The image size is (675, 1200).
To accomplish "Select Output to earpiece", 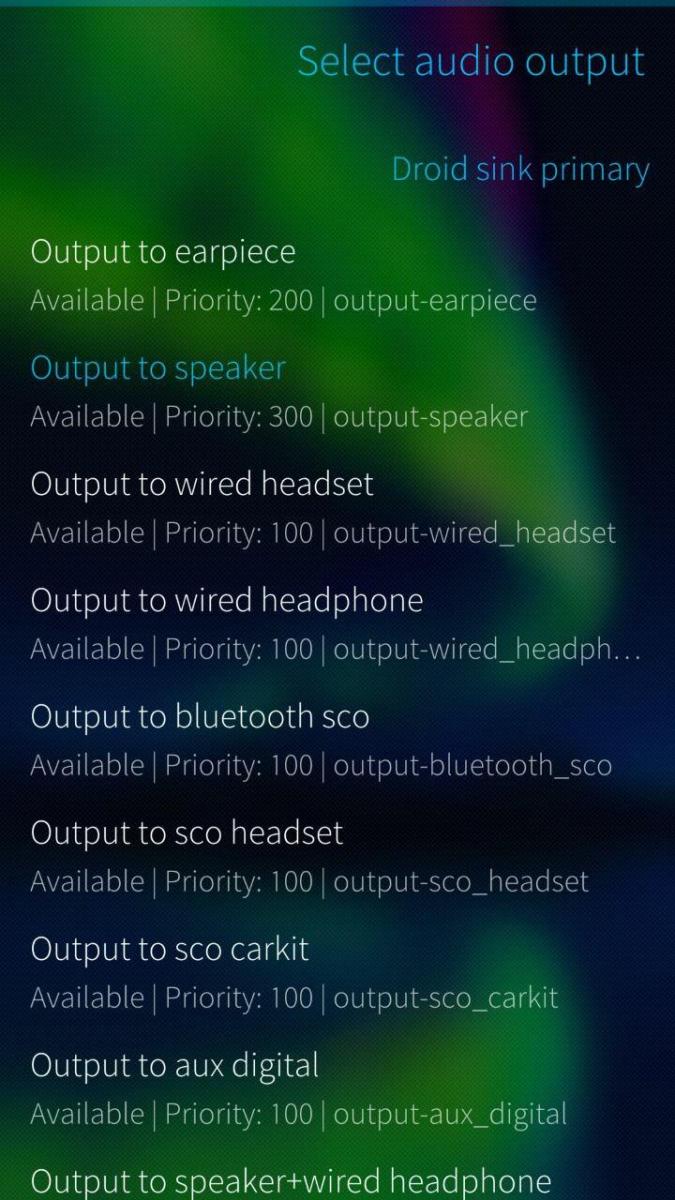I will pyautogui.click(x=163, y=252).
